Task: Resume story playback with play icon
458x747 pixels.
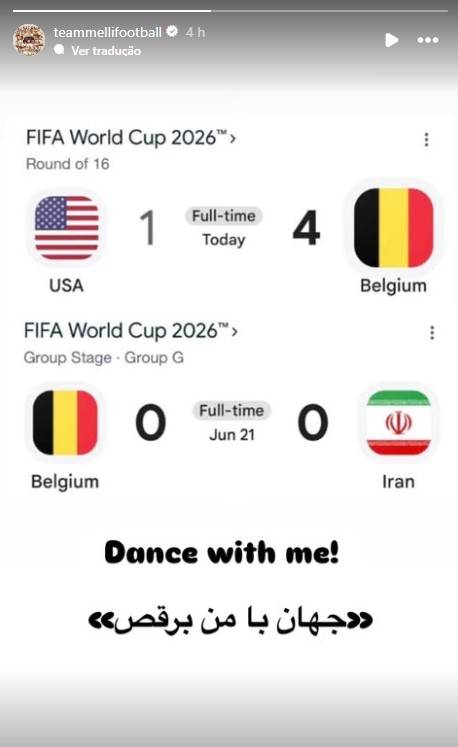Action: (392, 40)
